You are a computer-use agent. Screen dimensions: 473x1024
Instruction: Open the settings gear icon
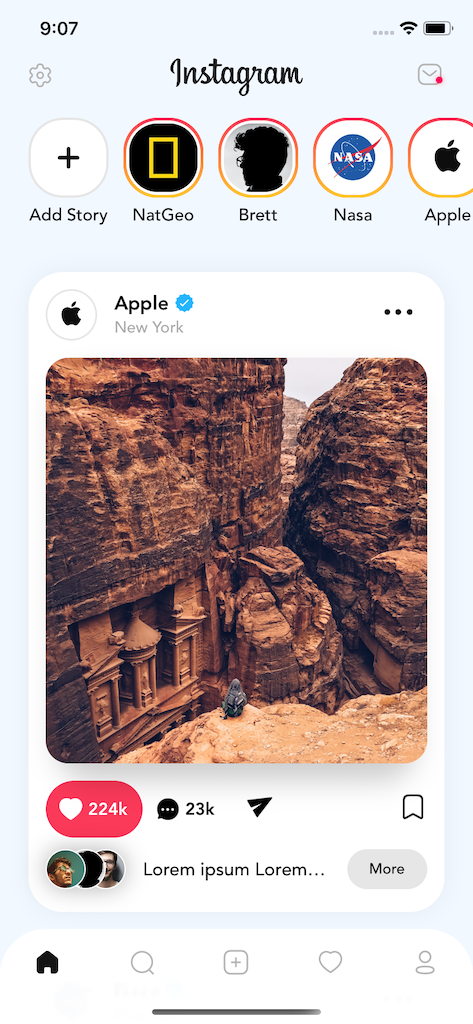pos(41,76)
